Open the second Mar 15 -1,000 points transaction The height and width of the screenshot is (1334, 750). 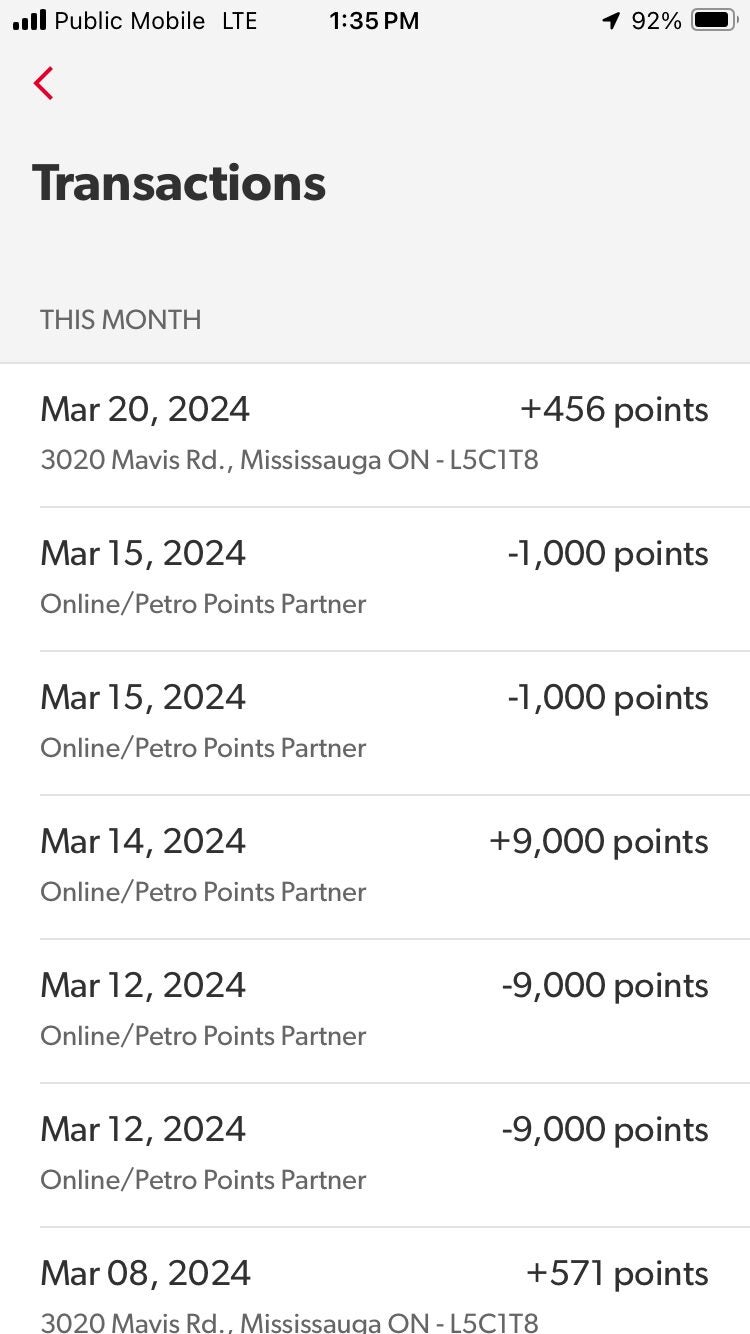375,718
